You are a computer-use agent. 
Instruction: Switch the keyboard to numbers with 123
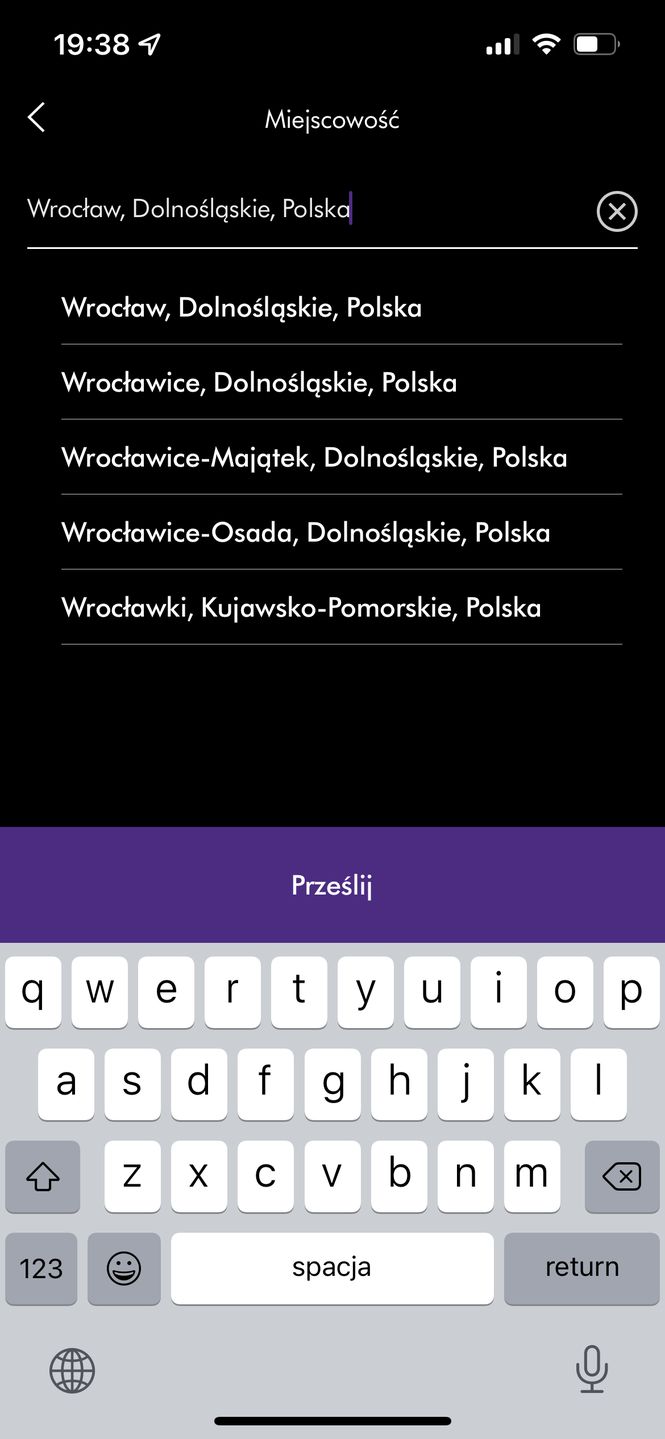coord(41,1268)
